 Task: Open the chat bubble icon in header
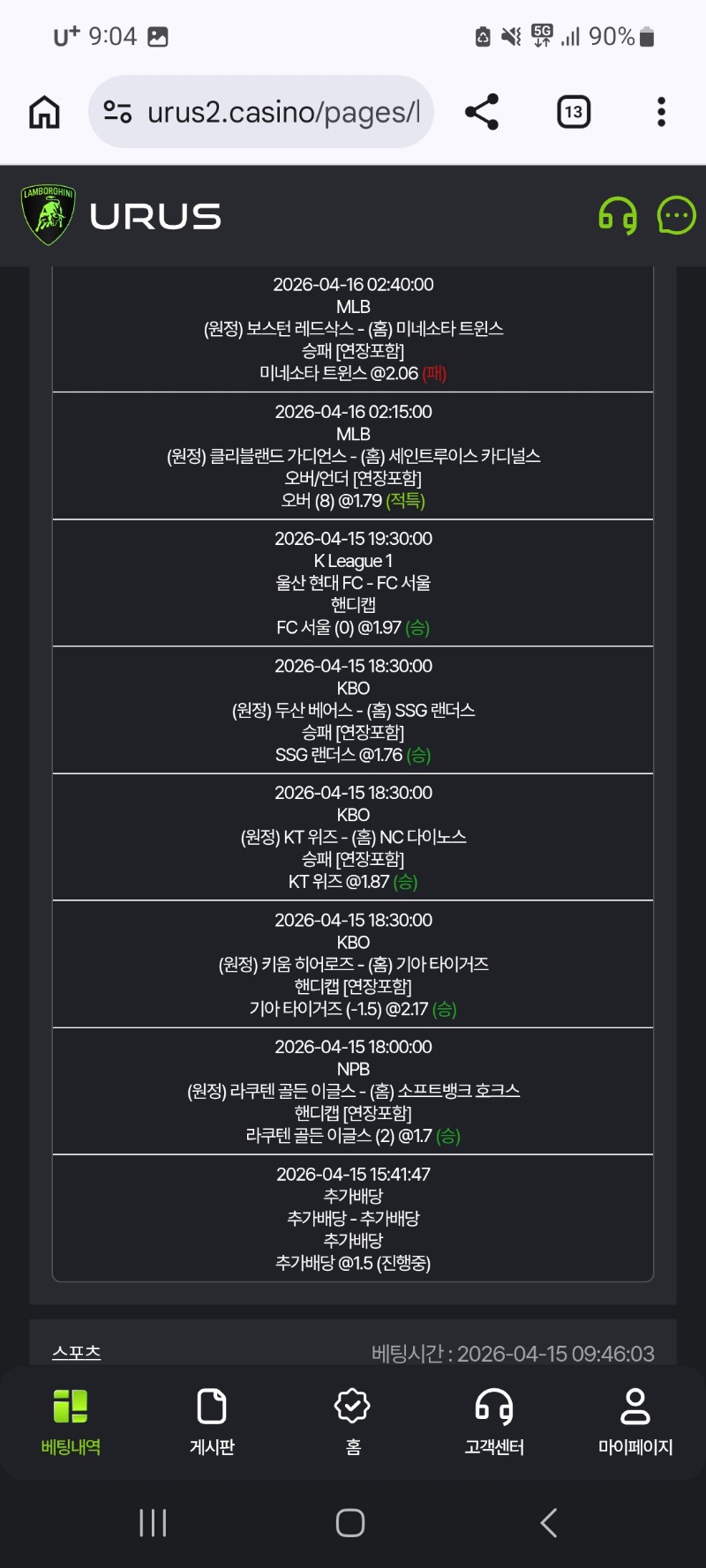(677, 216)
